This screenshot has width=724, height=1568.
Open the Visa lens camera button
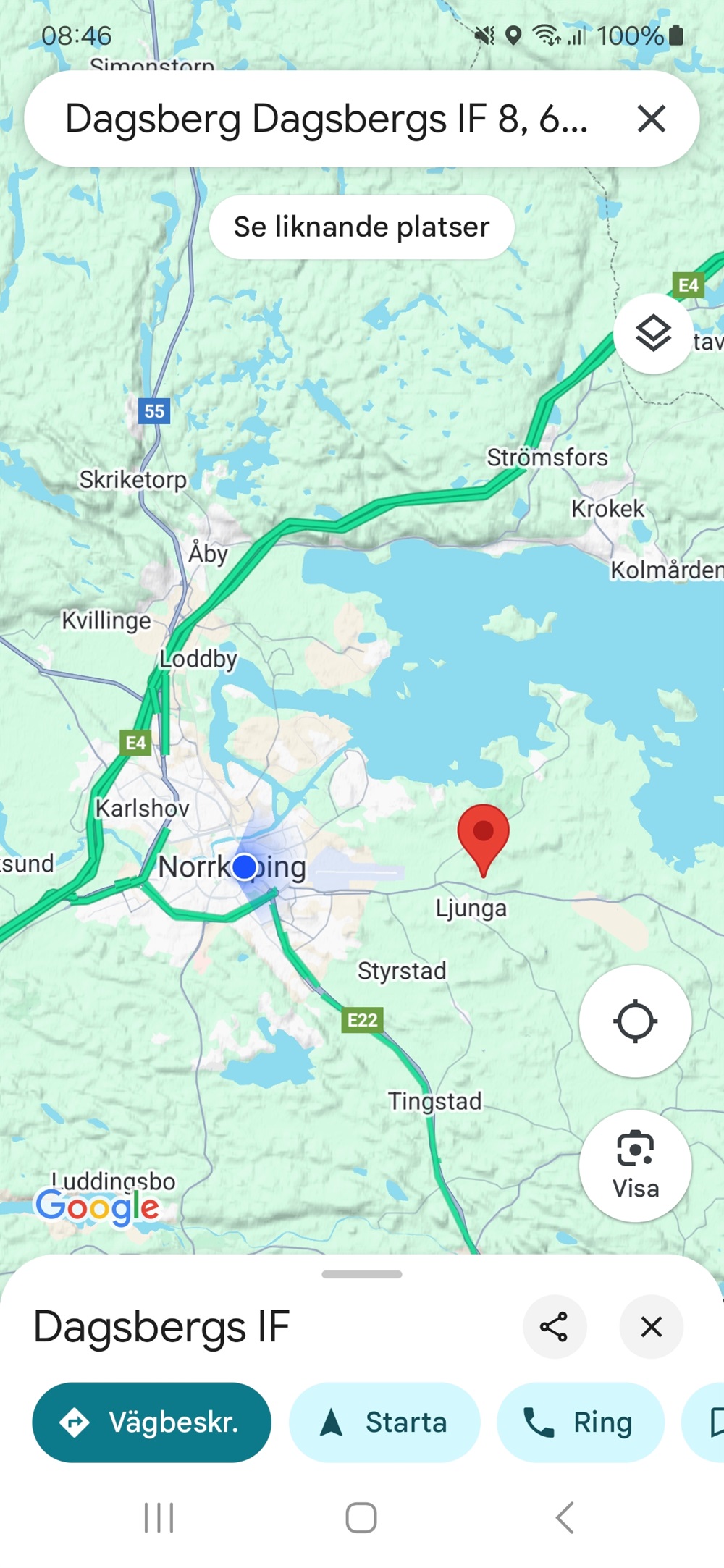tap(635, 1166)
